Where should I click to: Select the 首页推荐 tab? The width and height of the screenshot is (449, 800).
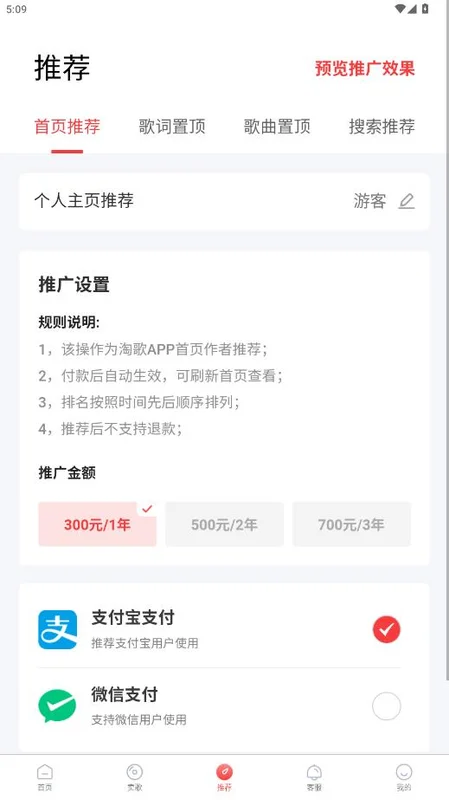pyautogui.click(x=67, y=127)
